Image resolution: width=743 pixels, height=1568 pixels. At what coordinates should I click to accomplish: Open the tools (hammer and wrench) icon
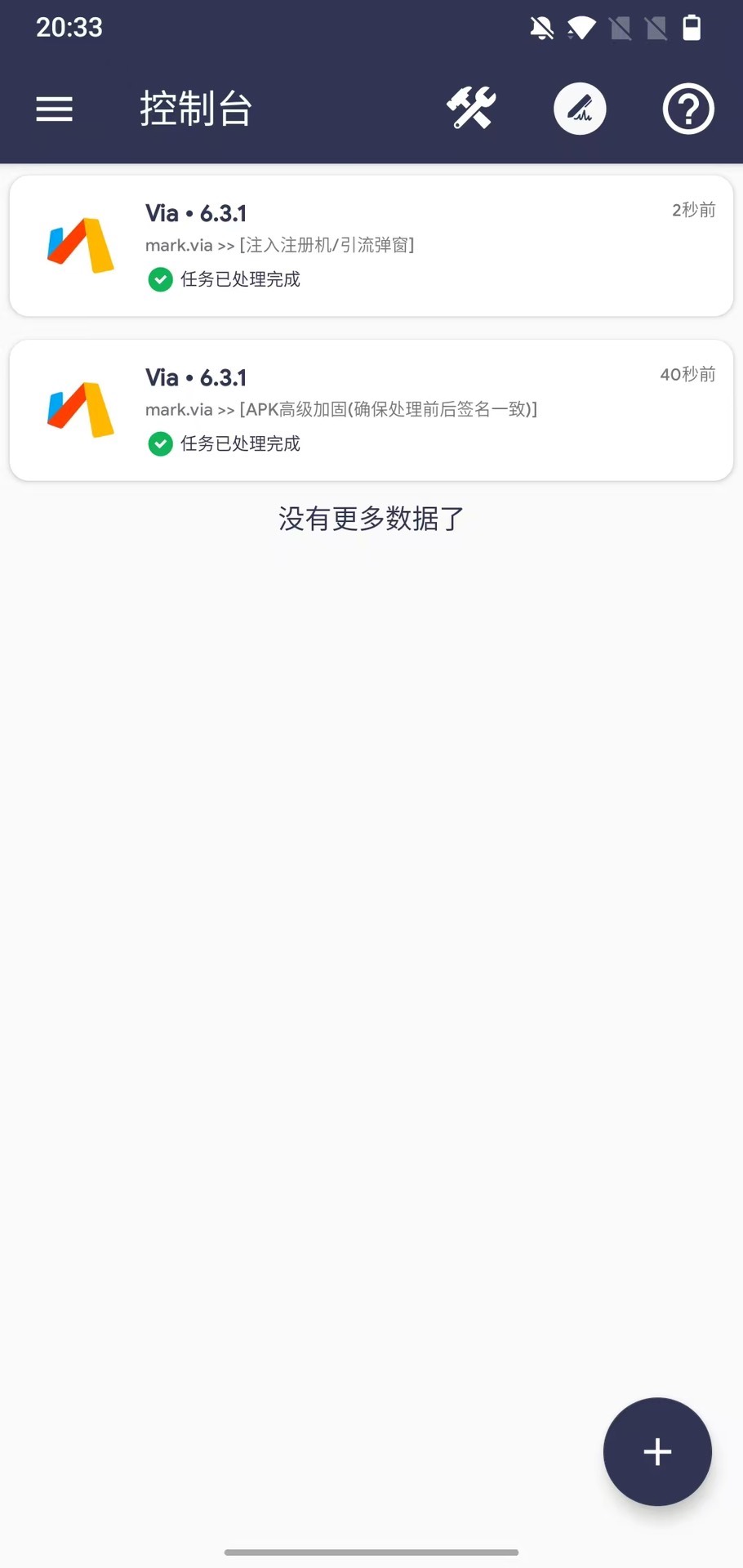point(471,109)
